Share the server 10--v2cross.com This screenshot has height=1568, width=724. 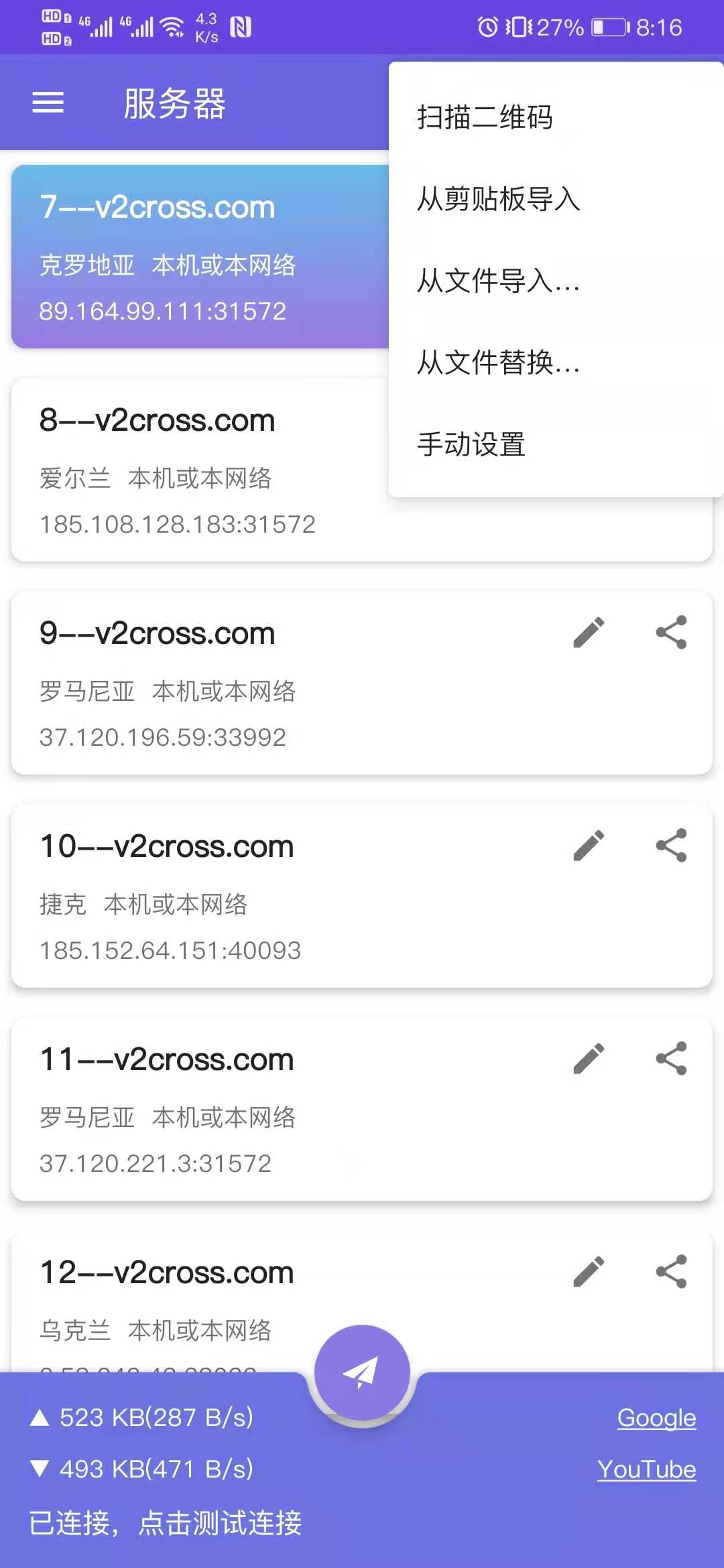(x=672, y=846)
